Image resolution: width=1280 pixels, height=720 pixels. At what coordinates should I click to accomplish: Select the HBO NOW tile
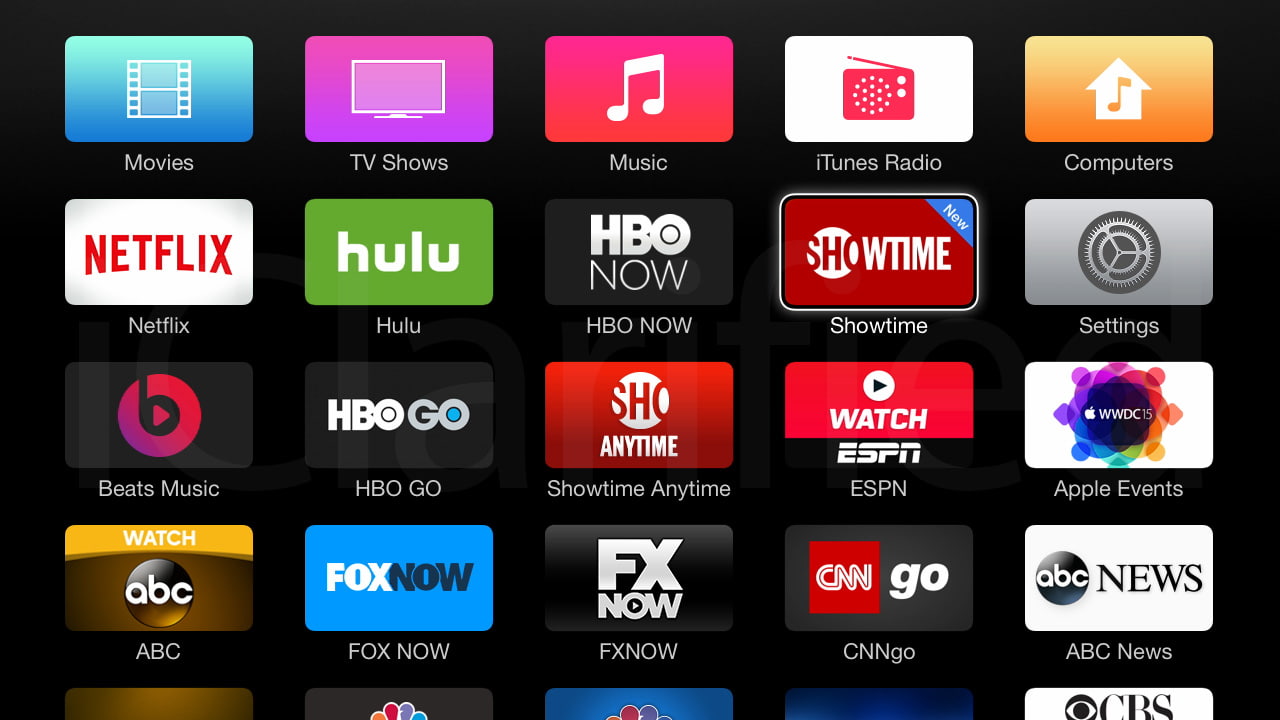(639, 252)
